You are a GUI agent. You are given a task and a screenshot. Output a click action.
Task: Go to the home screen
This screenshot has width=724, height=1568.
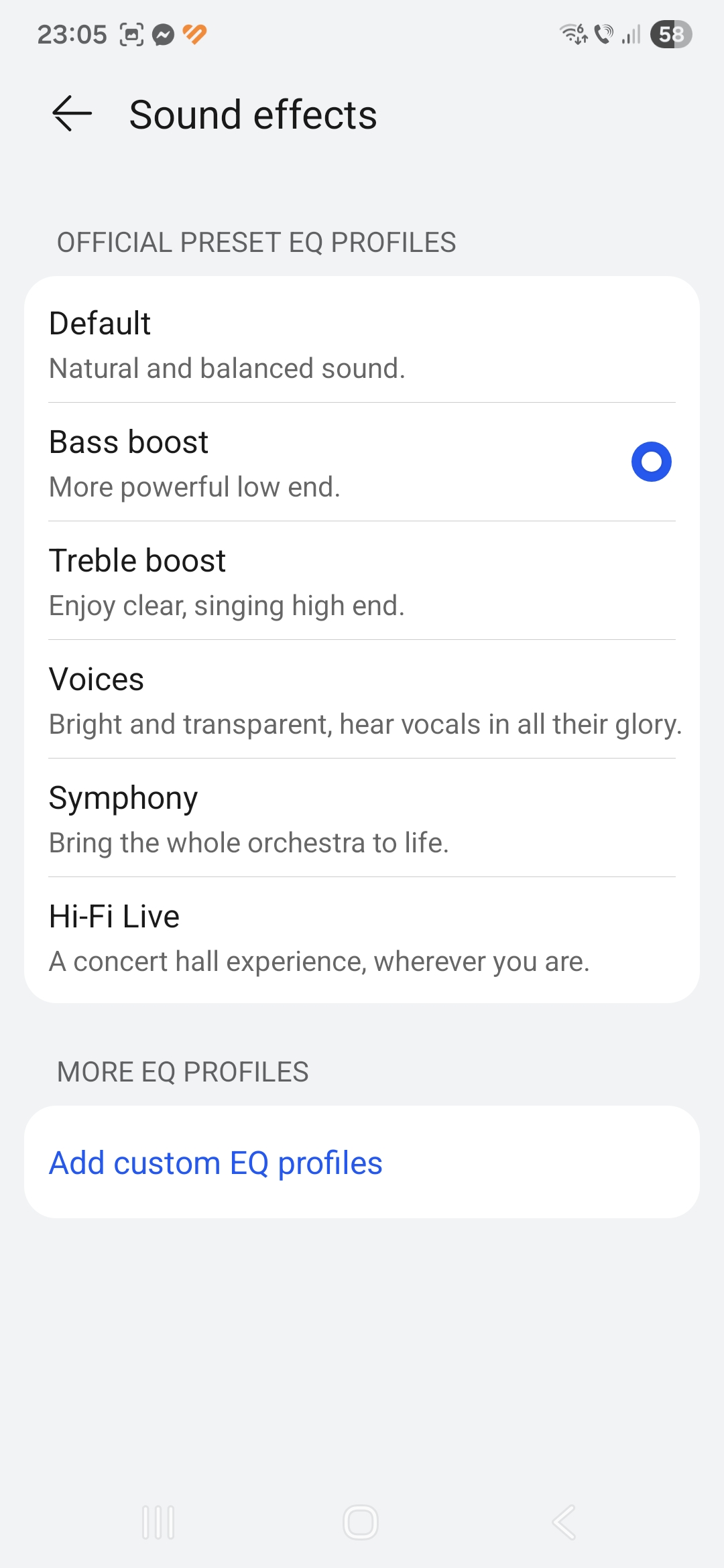tap(361, 1522)
